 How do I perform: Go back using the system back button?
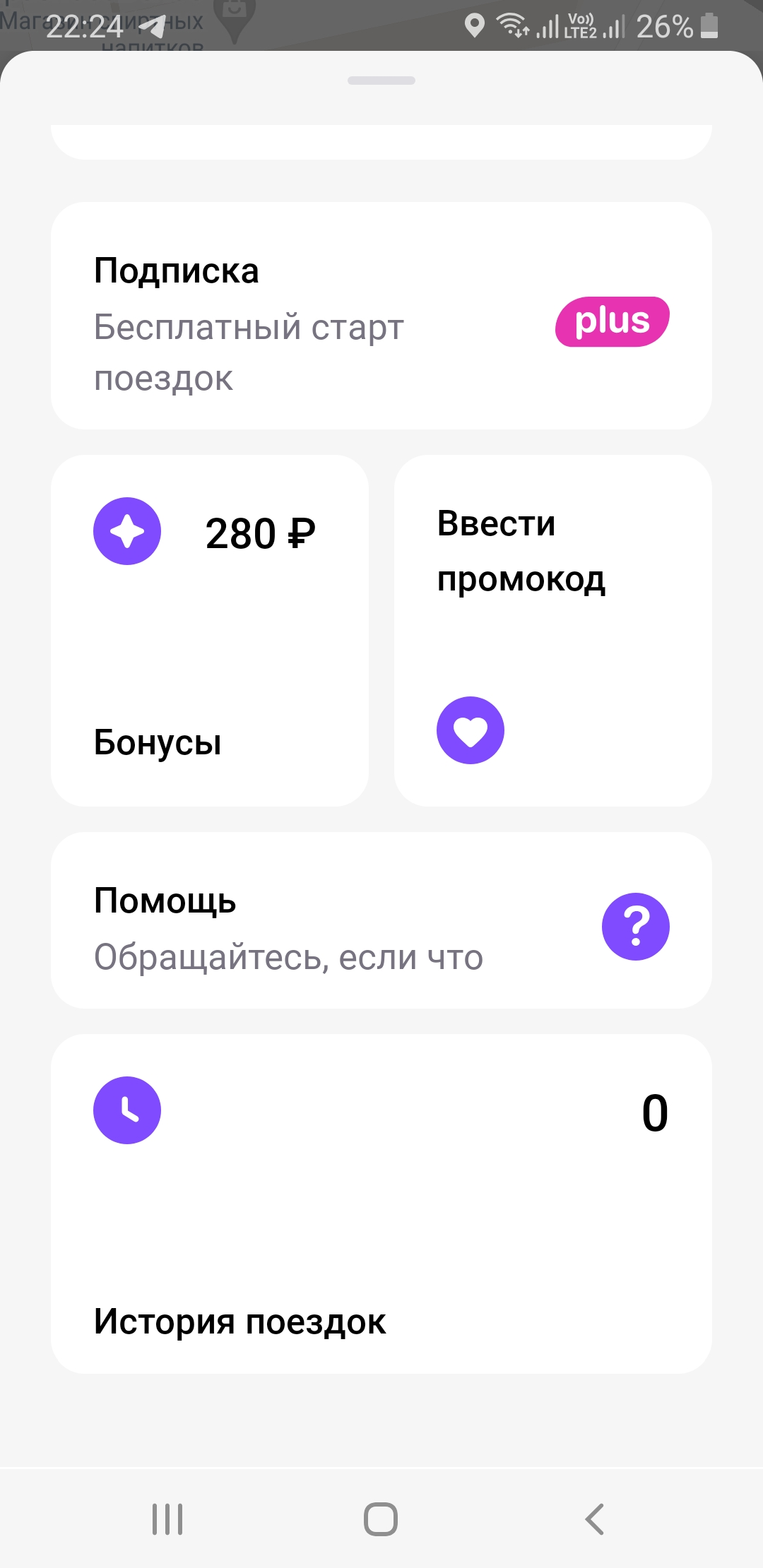pyautogui.click(x=595, y=1519)
